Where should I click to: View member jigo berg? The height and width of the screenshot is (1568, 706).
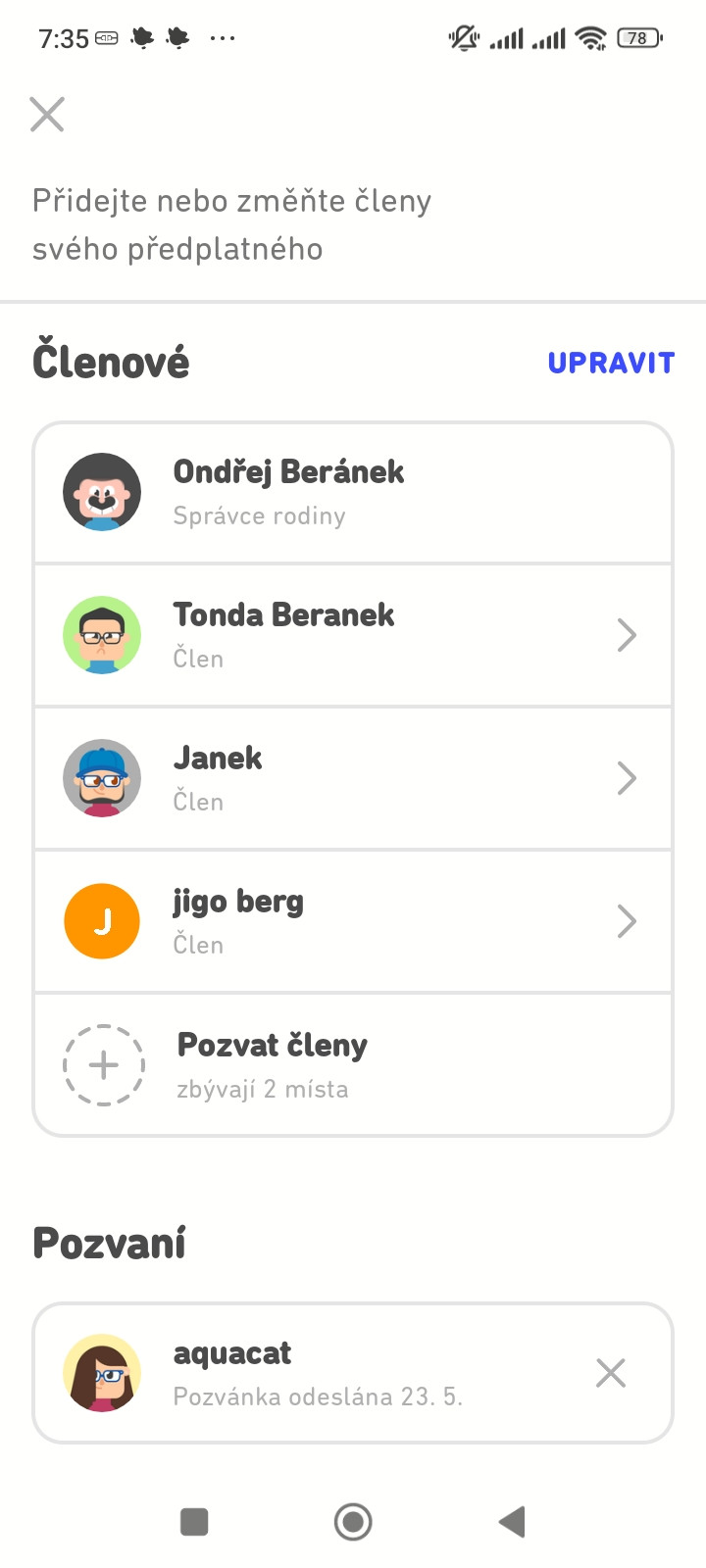(353, 921)
